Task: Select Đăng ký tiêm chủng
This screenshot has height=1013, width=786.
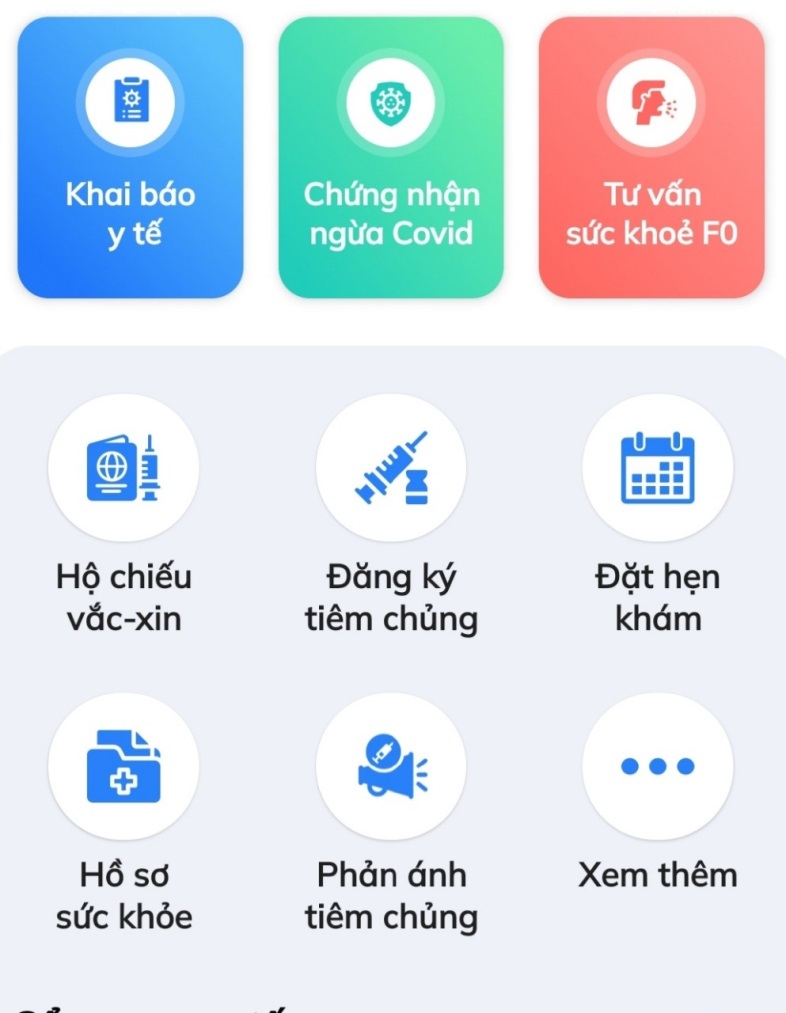Action: click(x=391, y=468)
